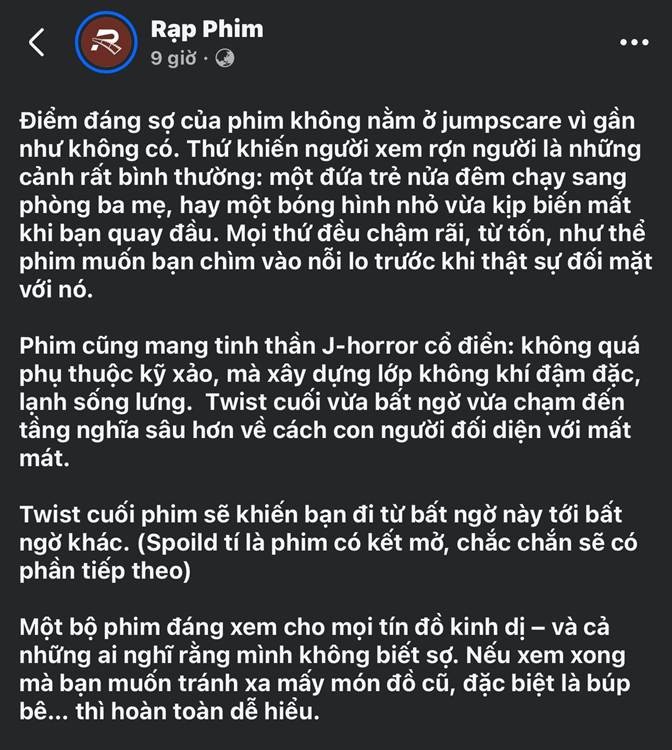Go back using the back arrow
The width and height of the screenshot is (672, 750).
37,42
